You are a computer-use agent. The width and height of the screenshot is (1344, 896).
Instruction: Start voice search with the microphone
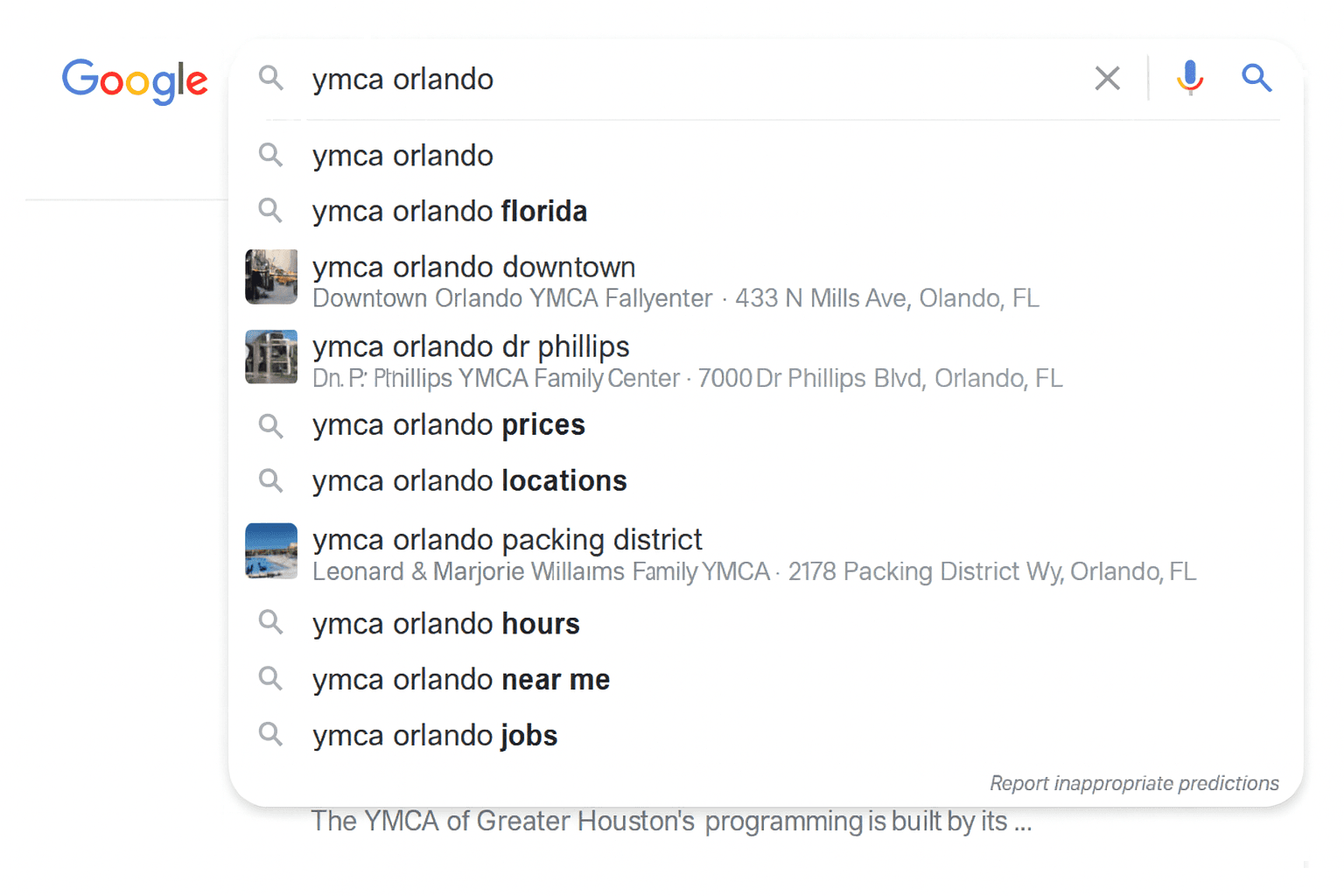point(1189,78)
